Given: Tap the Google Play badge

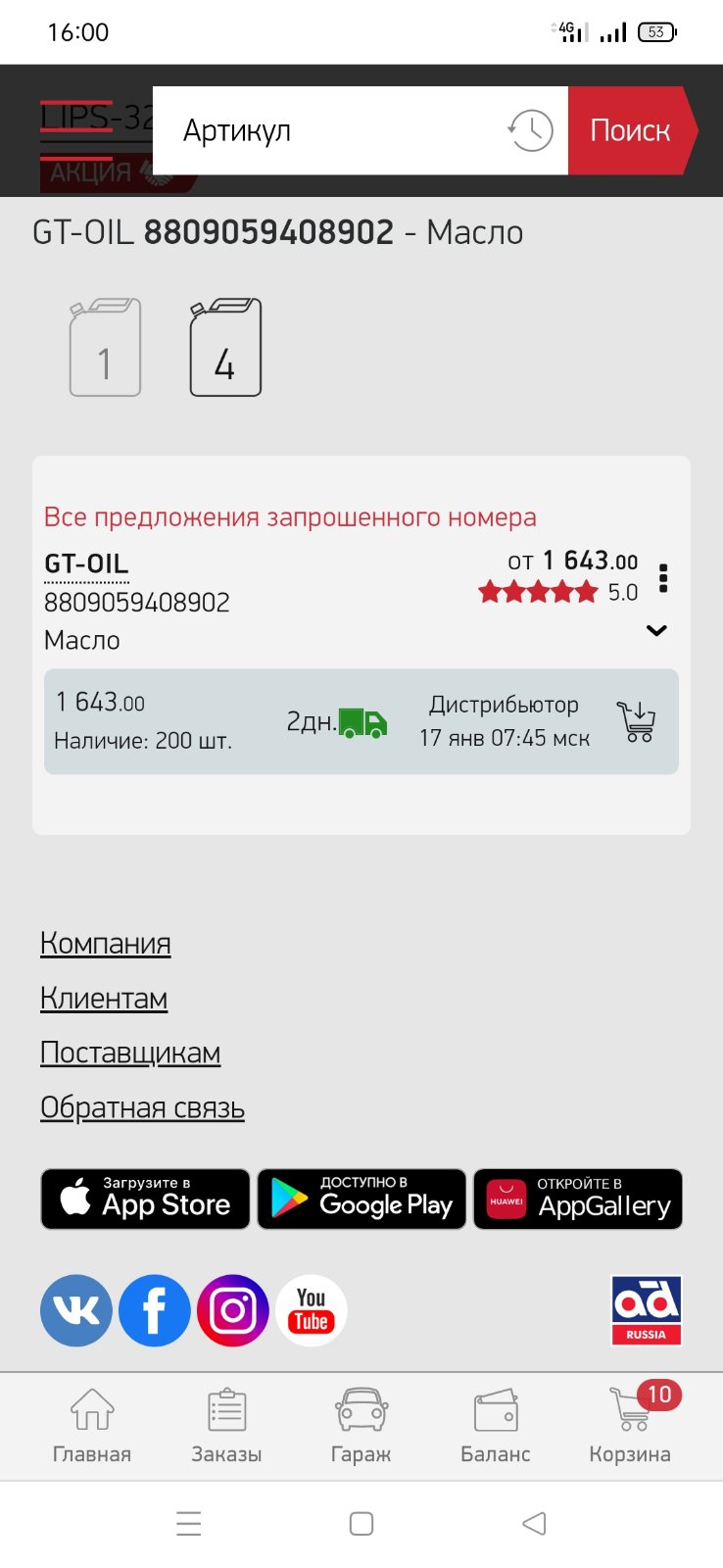Looking at the screenshot, I should [x=361, y=1199].
